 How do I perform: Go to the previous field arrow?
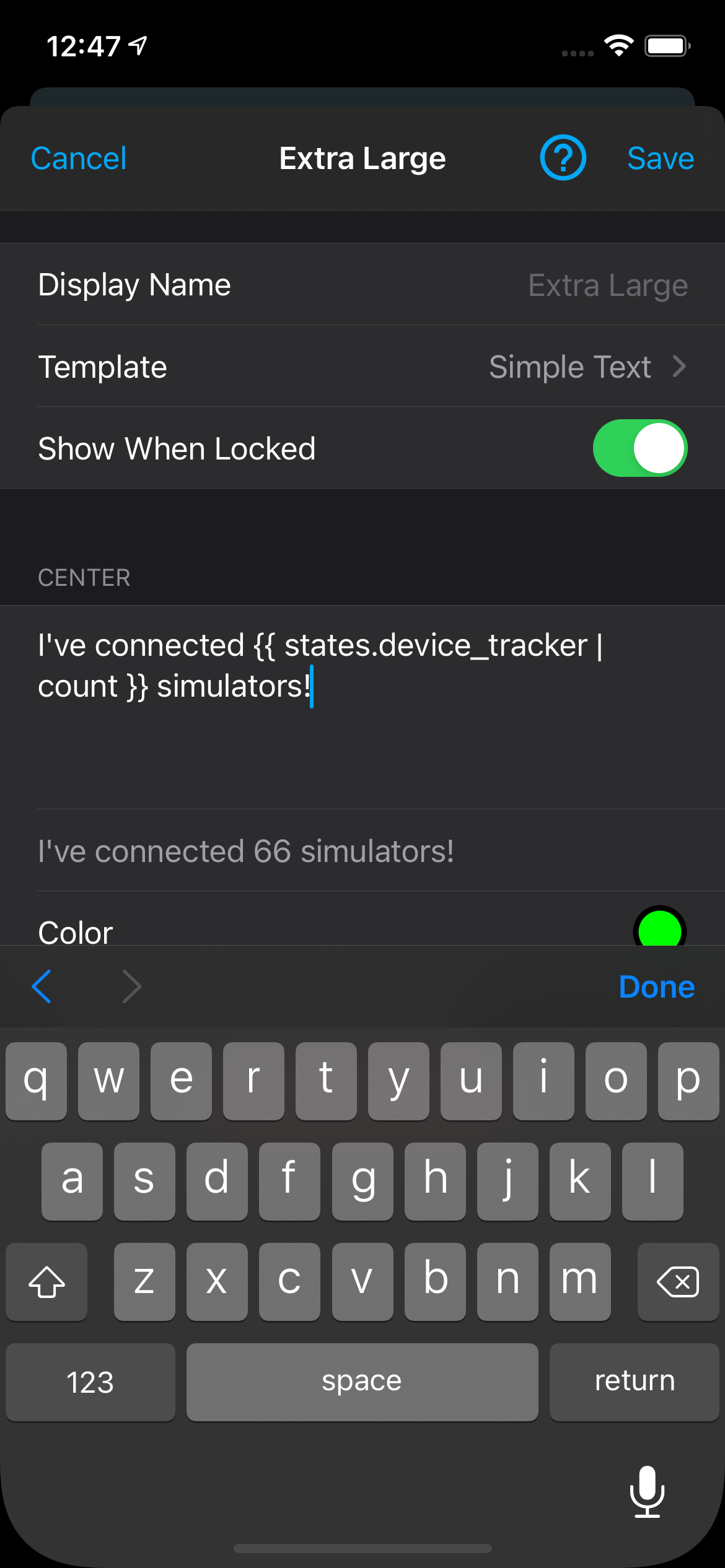point(42,987)
